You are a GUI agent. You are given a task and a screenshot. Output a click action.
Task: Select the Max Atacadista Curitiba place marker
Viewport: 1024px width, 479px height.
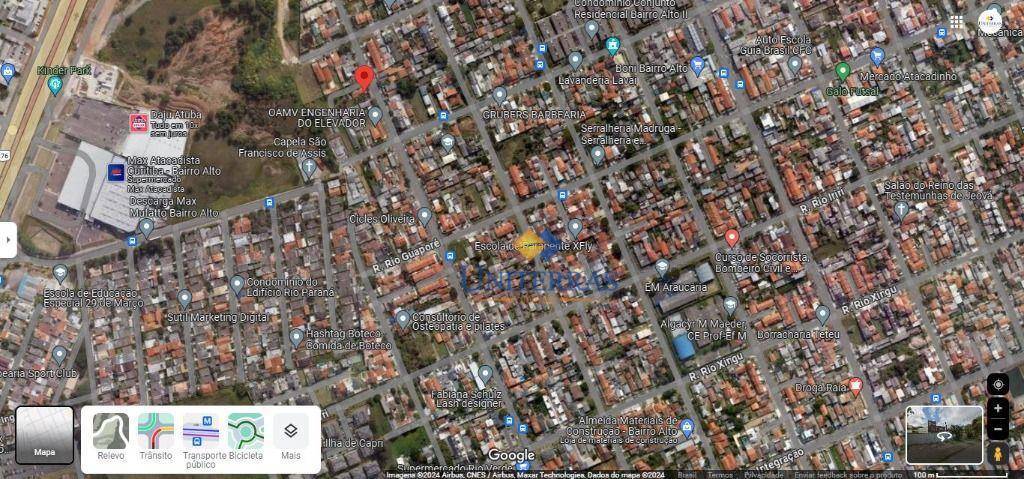tap(117, 172)
